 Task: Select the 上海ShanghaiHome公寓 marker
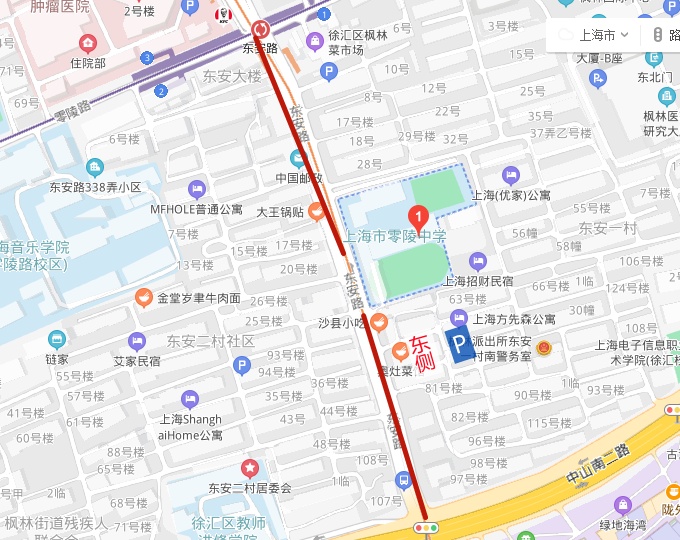(x=190, y=399)
